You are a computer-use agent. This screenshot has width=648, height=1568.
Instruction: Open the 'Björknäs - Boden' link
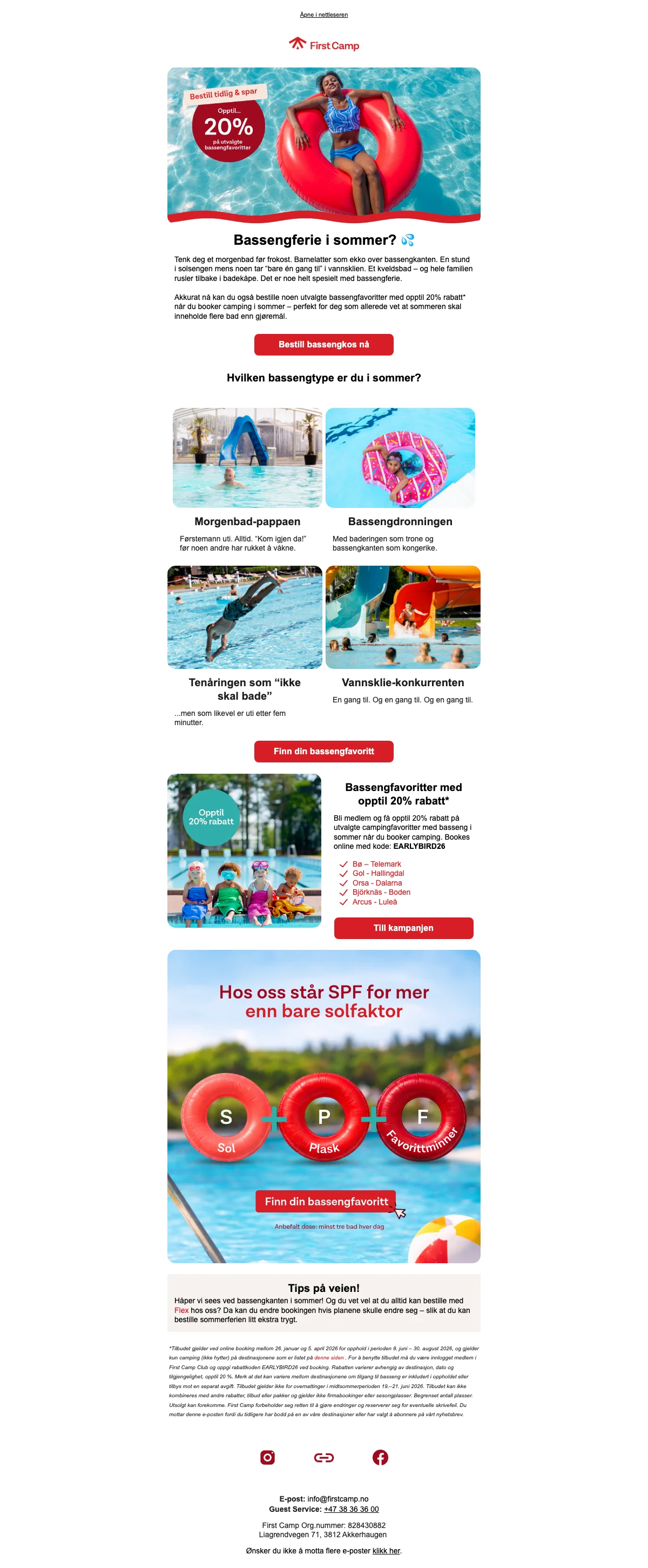point(381,892)
